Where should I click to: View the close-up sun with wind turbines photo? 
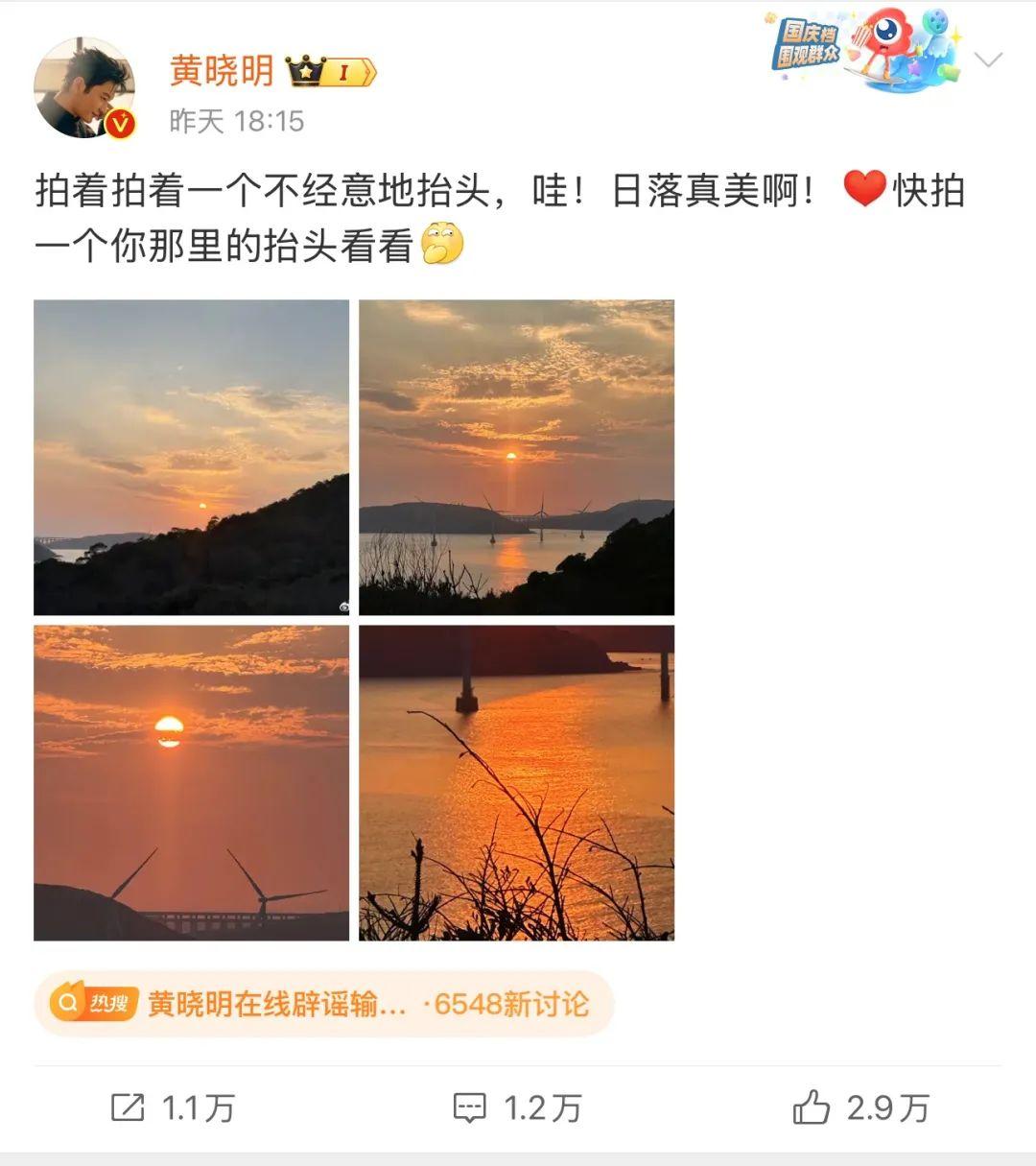(x=192, y=783)
